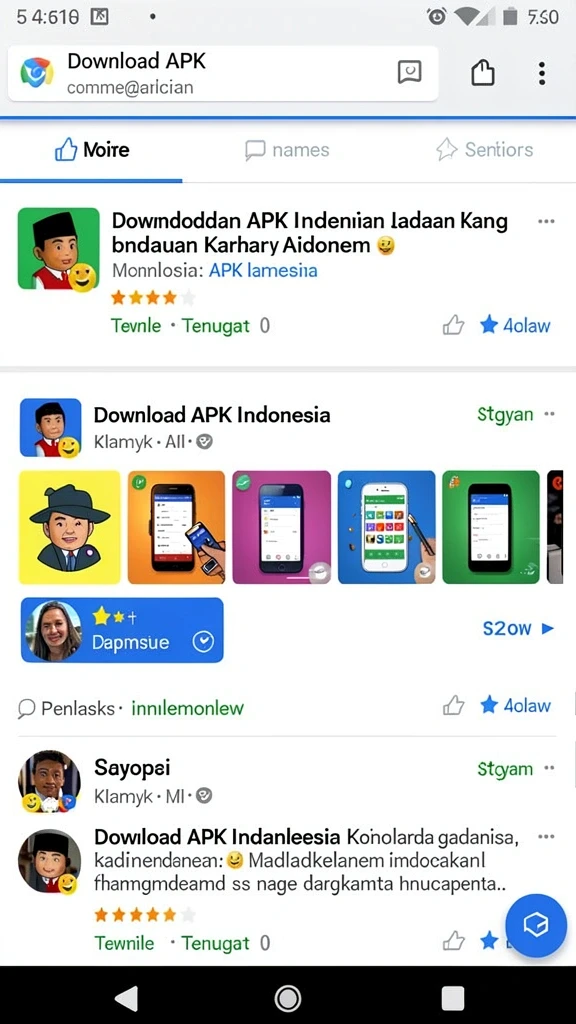Switch to the names tab
Image resolution: width=576 pixels, height=1024 pixels.
[287, 150]
